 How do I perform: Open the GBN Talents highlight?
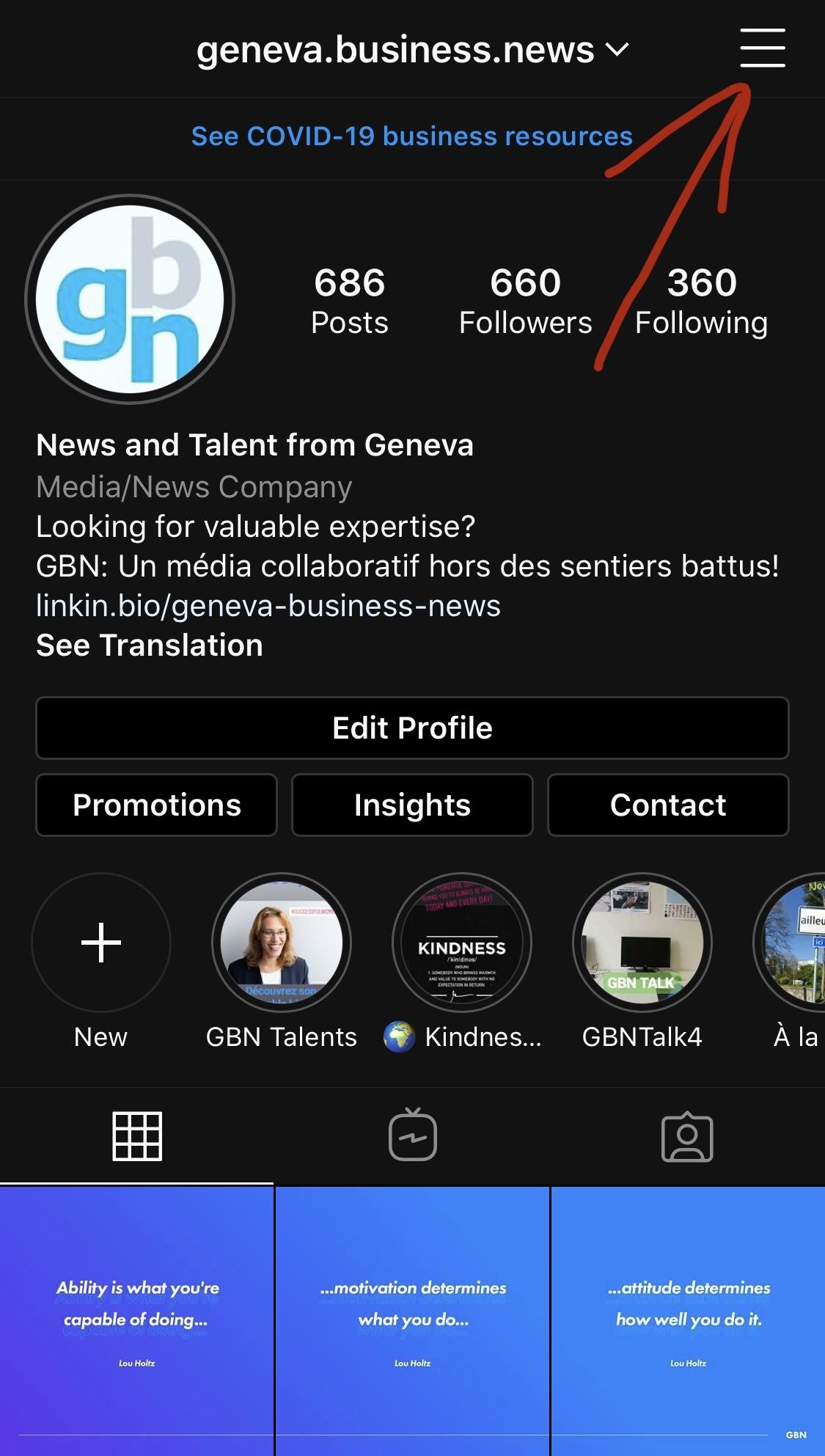click(282, 943)
